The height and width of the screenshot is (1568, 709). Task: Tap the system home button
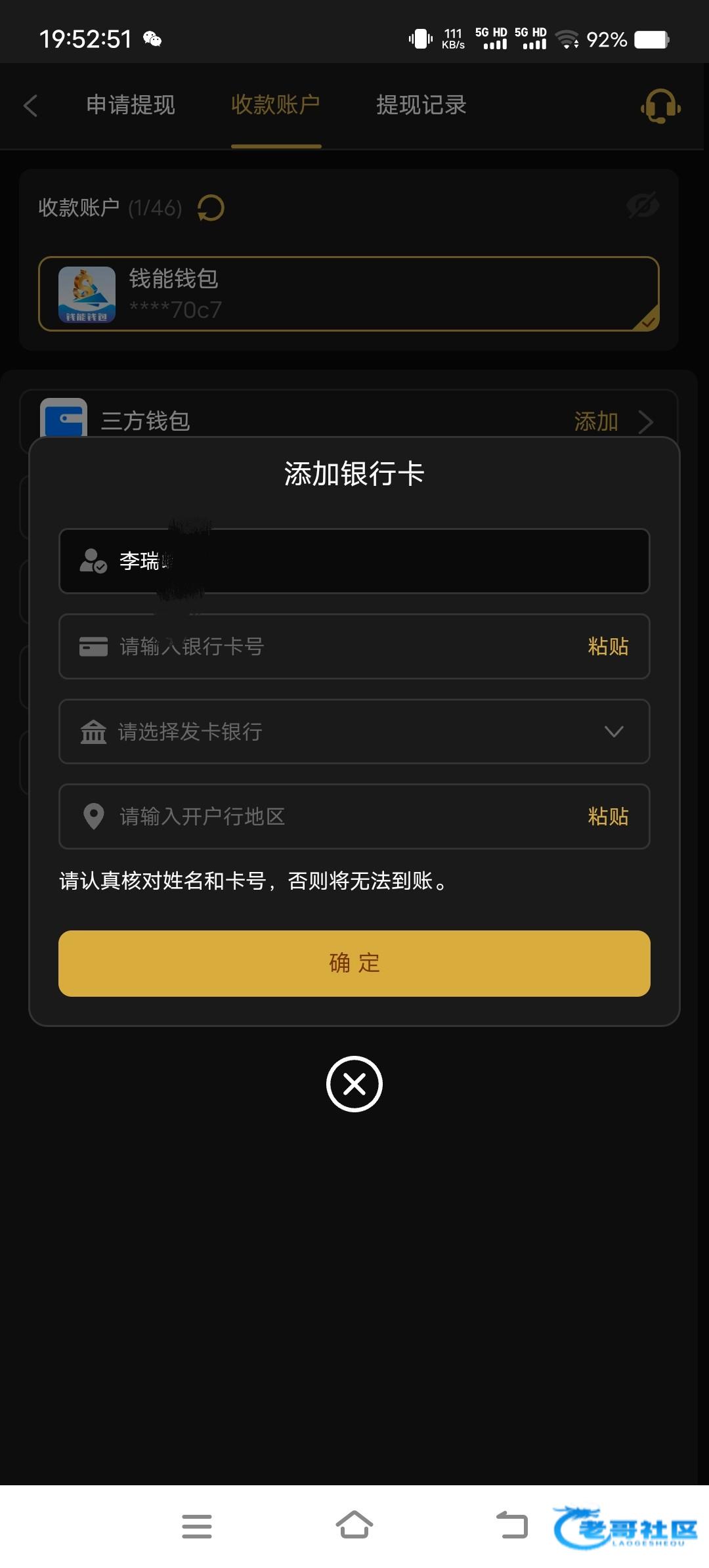[x=354, y=1525]
